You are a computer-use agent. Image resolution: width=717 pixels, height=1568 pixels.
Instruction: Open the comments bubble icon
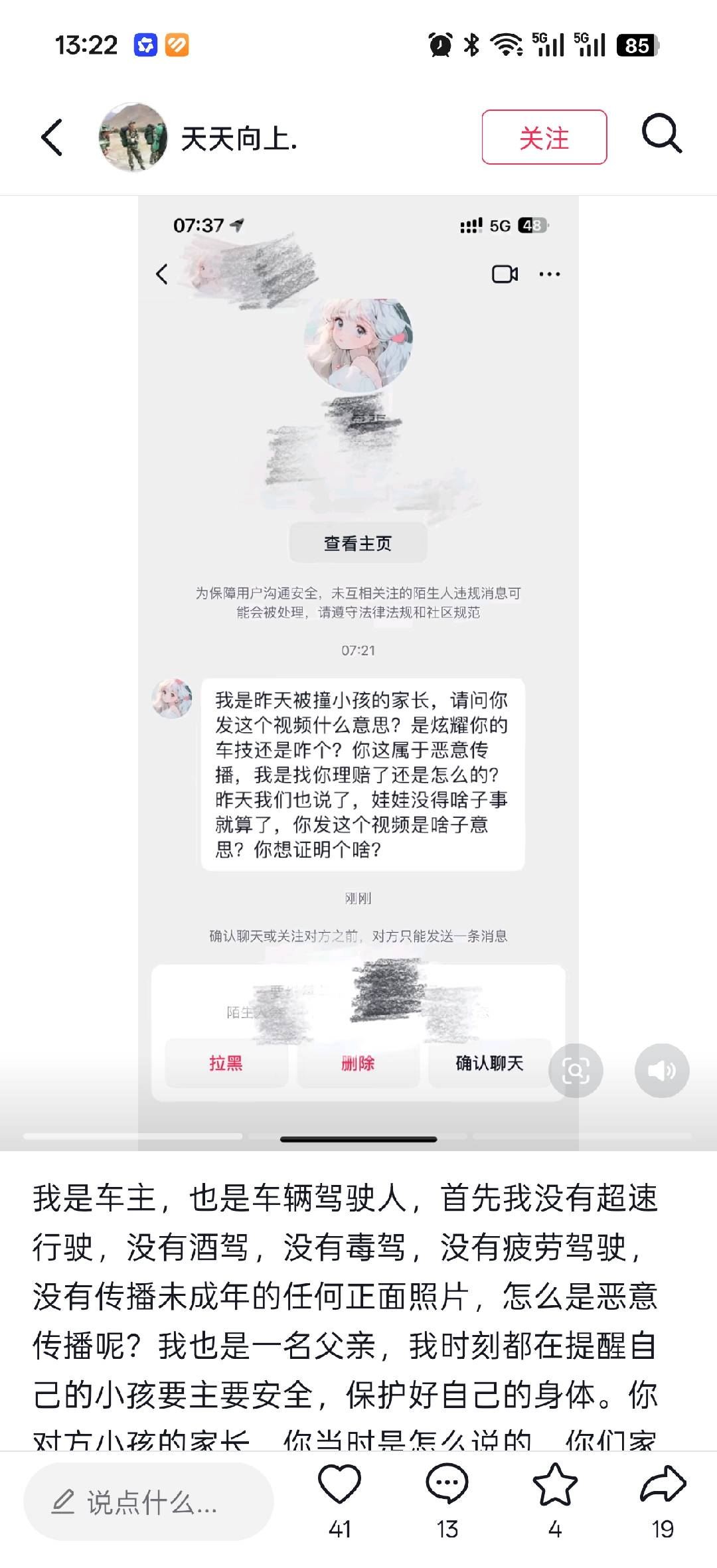[447, 1485]
